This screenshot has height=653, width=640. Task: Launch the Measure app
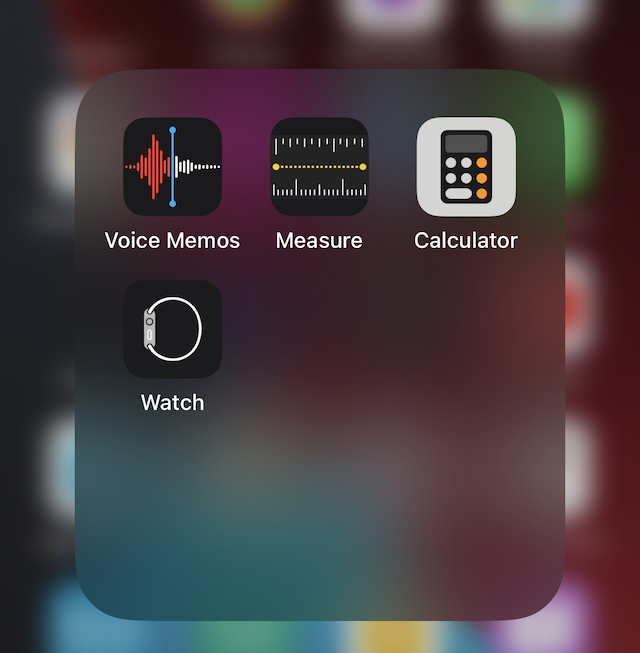point(319,167)
